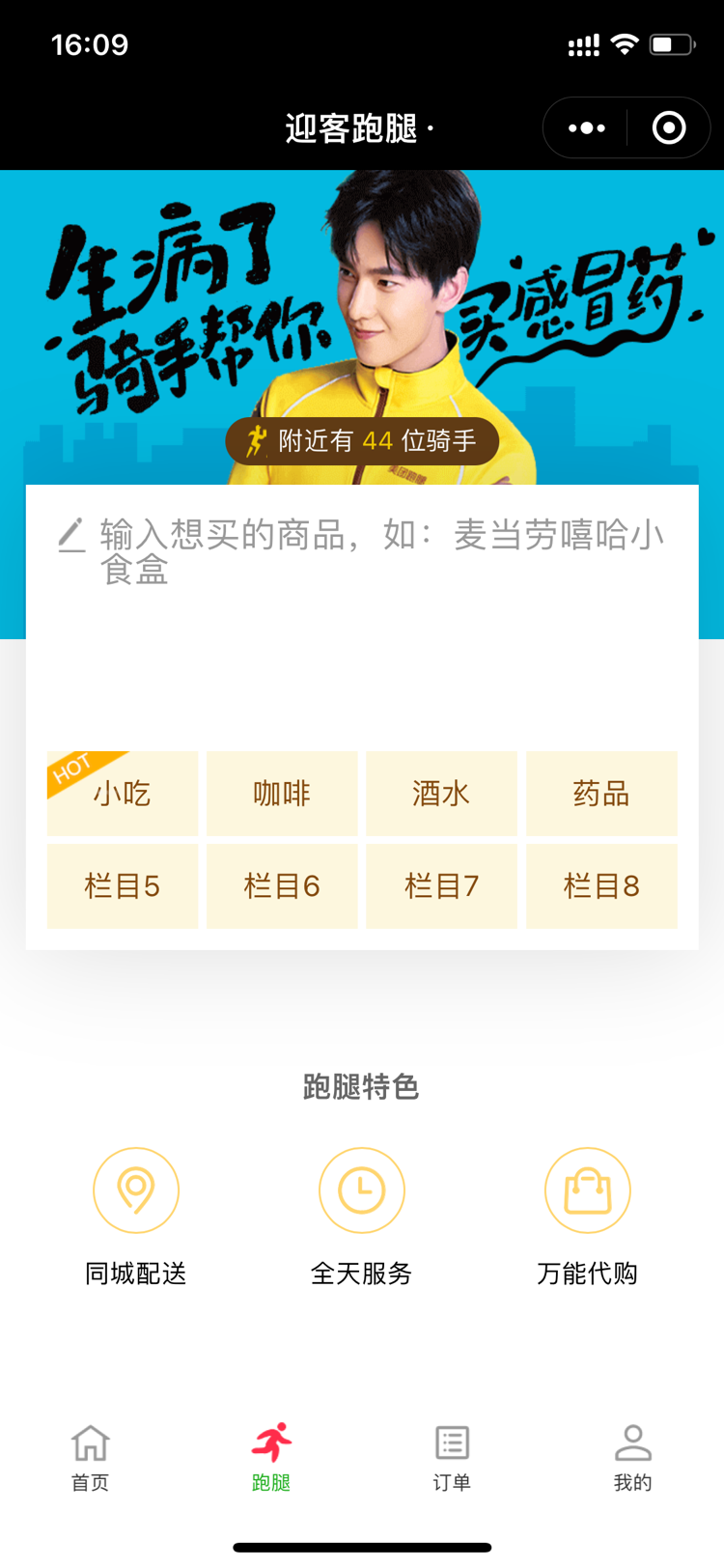Open the 栏目5 category
Viewport: 724px width, 1568px height.
tap(123, 886)
